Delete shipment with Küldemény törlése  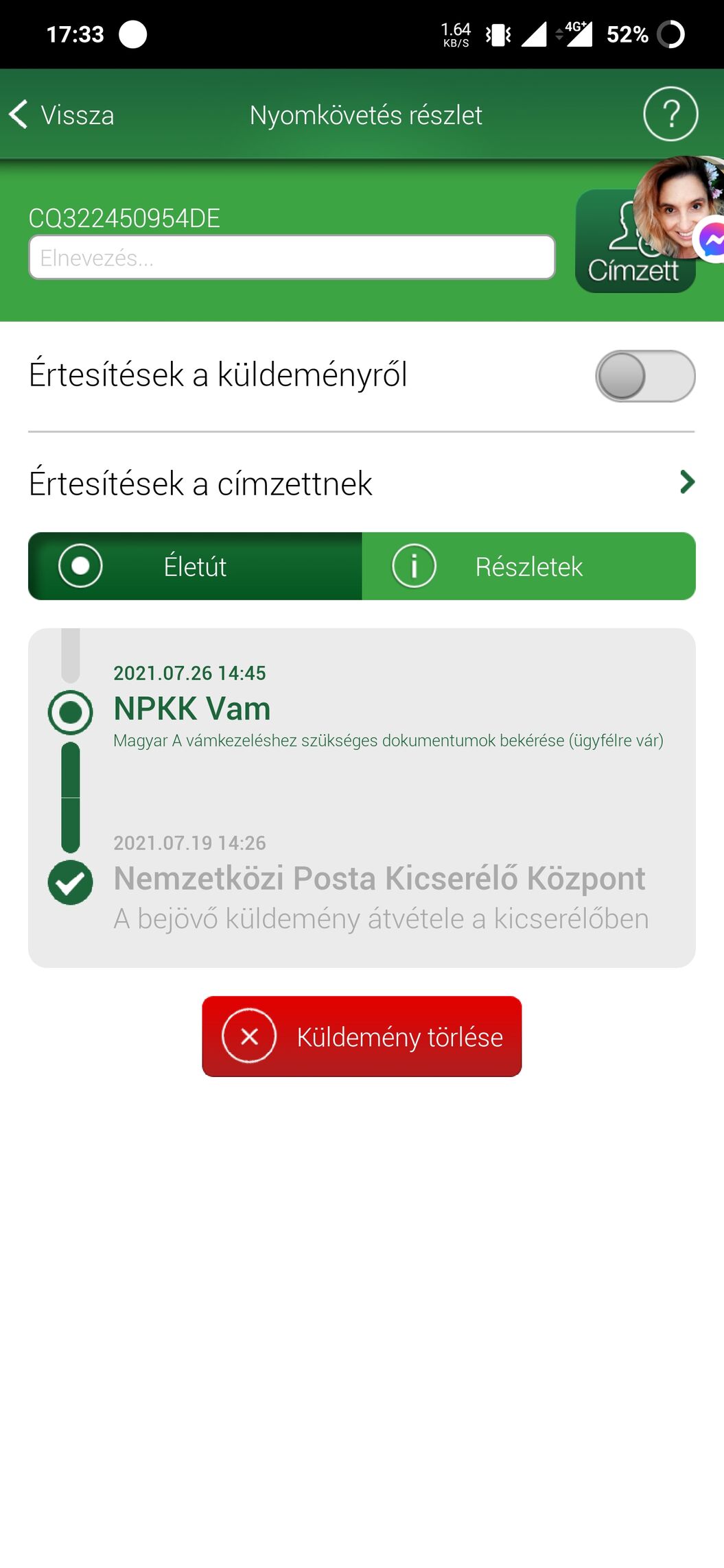(362, 1036)
